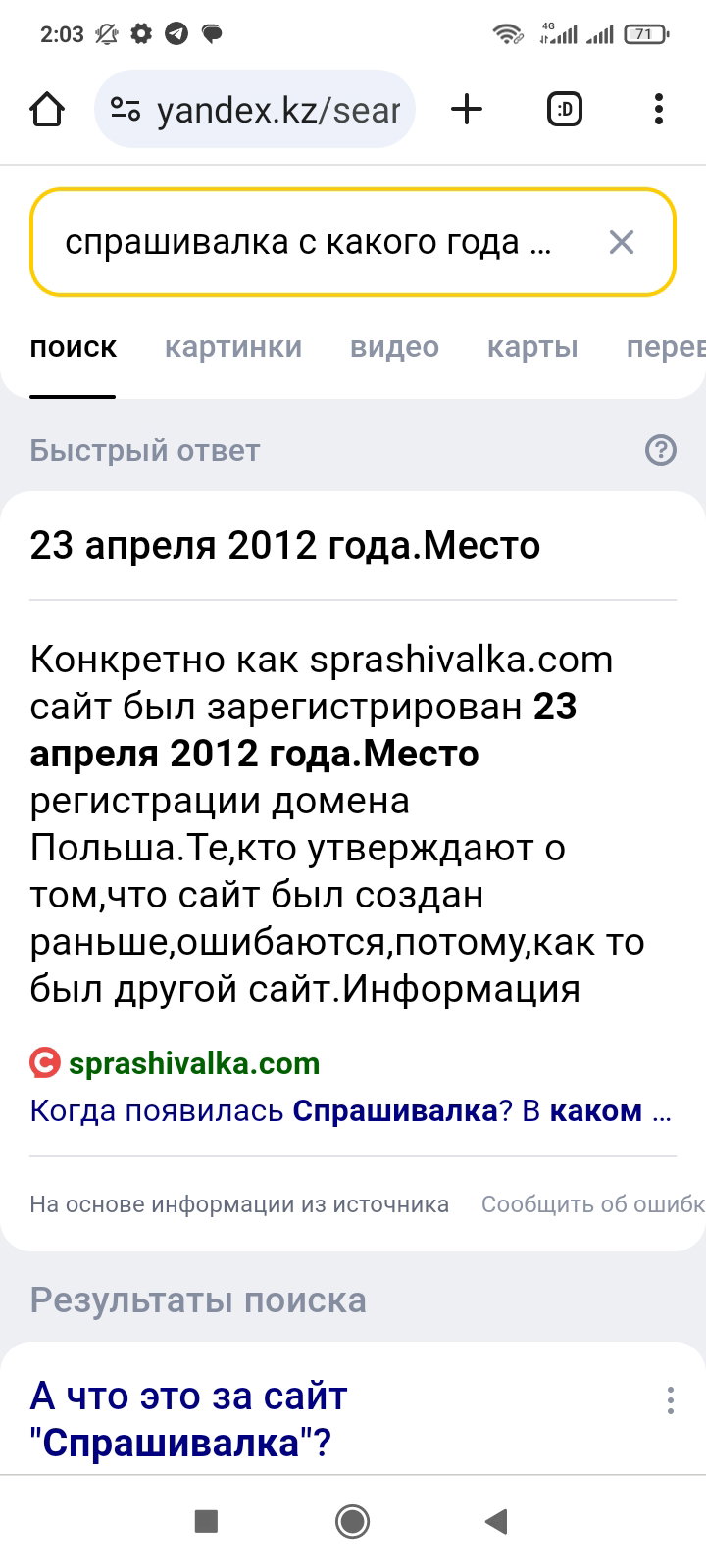Go to the browser home page
706x1568 pixels.
(47, 110)
